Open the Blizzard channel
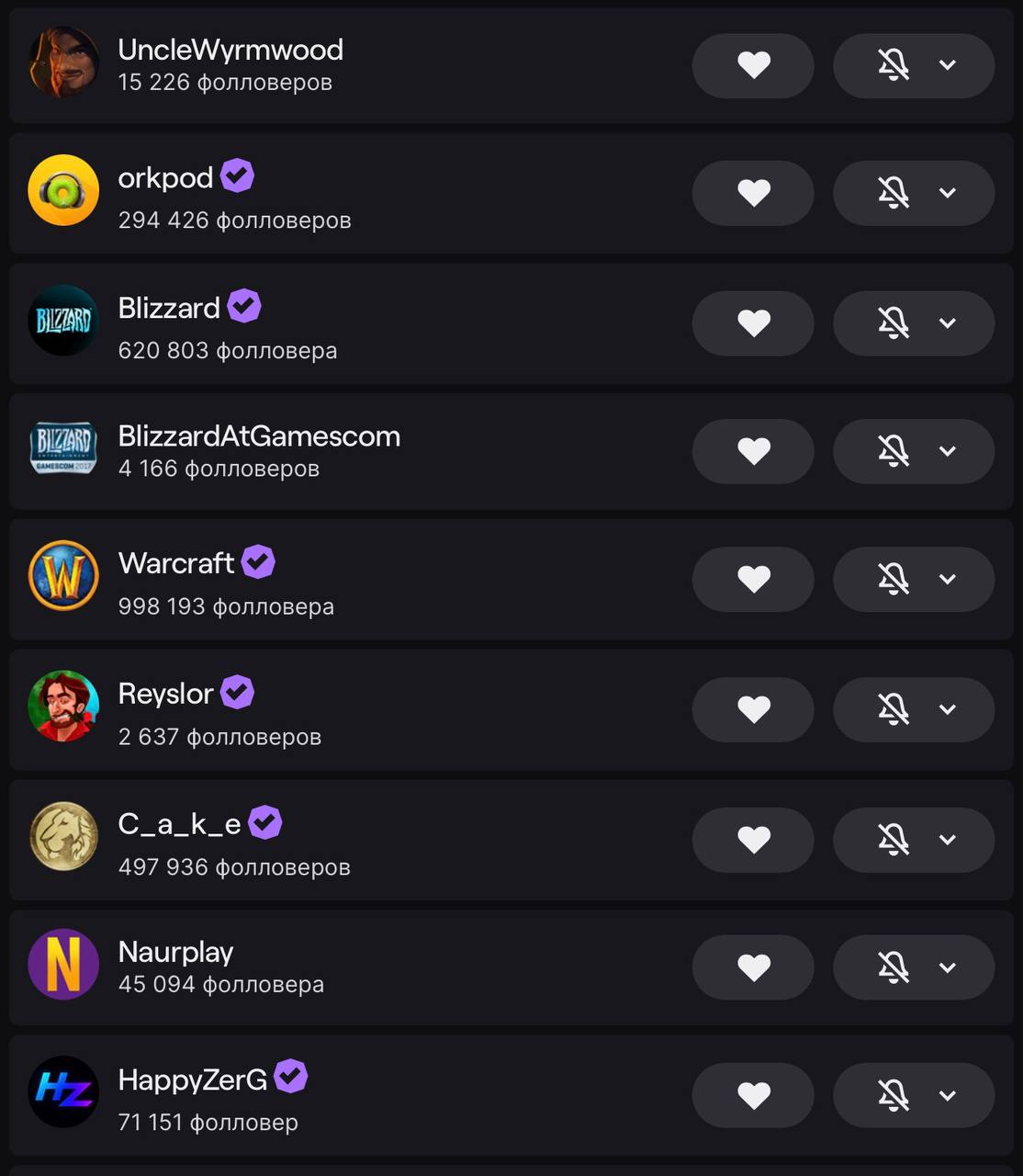 (x=169, y=308)
